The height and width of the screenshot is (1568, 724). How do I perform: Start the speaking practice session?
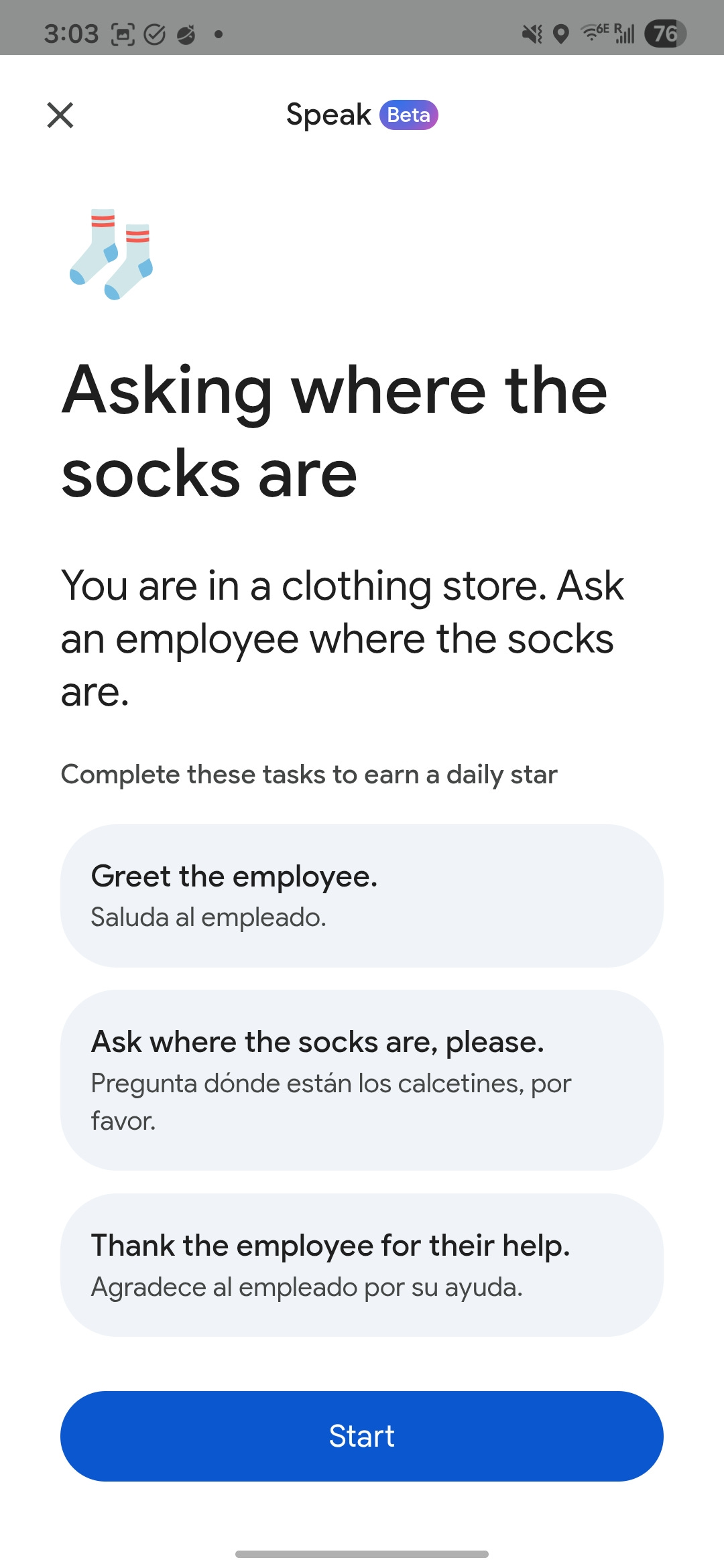(362, 1436)
